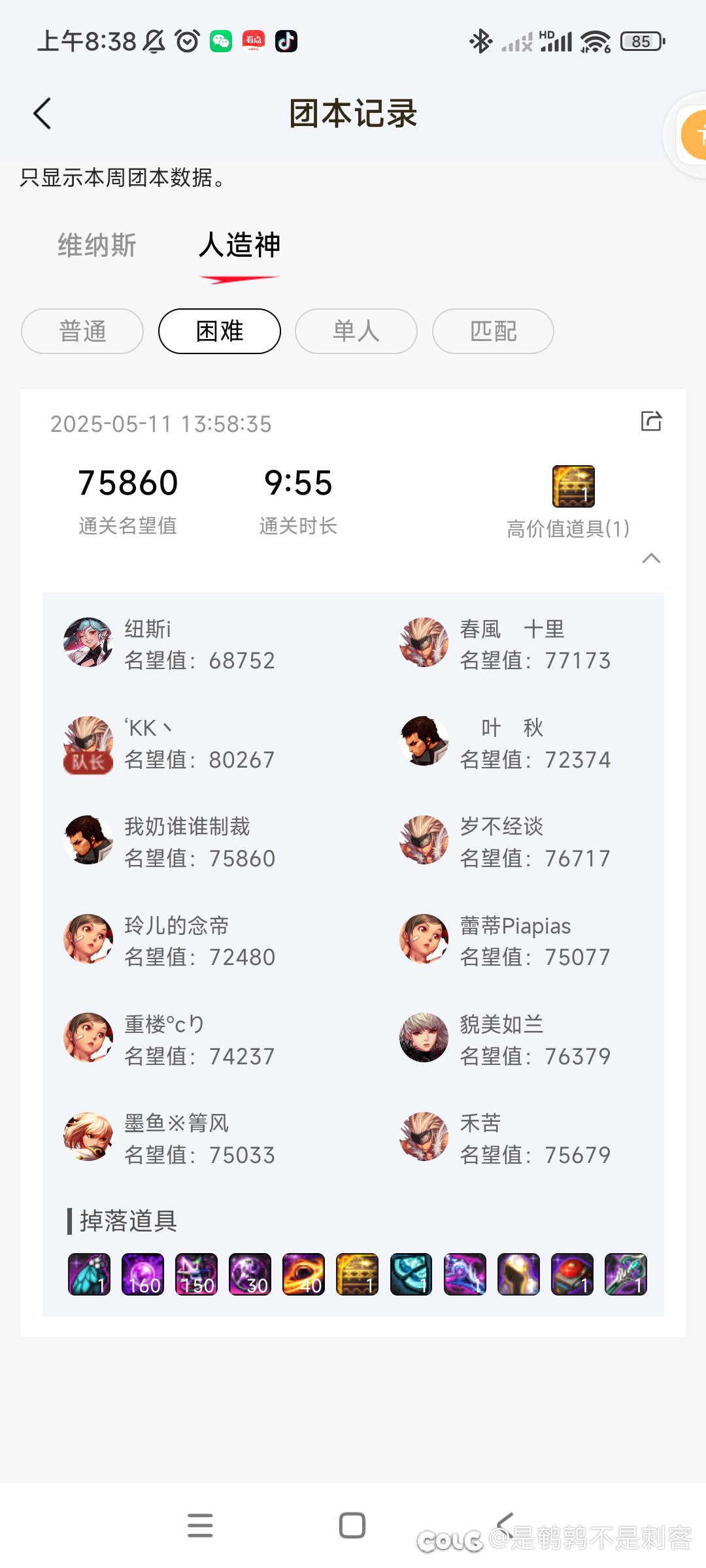
Task: Share the 2025-05-11 raid record
Action: (651, 421)
